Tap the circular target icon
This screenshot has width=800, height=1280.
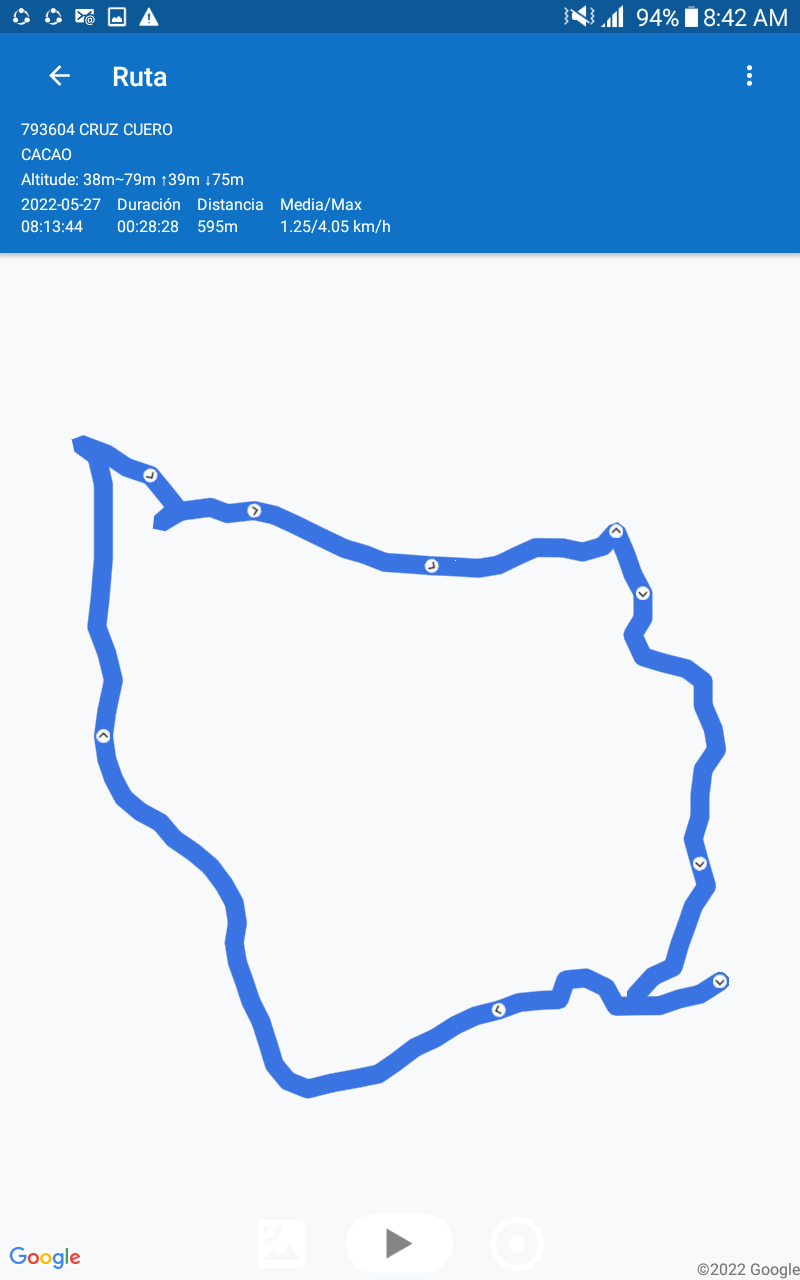click(517, 1244)
